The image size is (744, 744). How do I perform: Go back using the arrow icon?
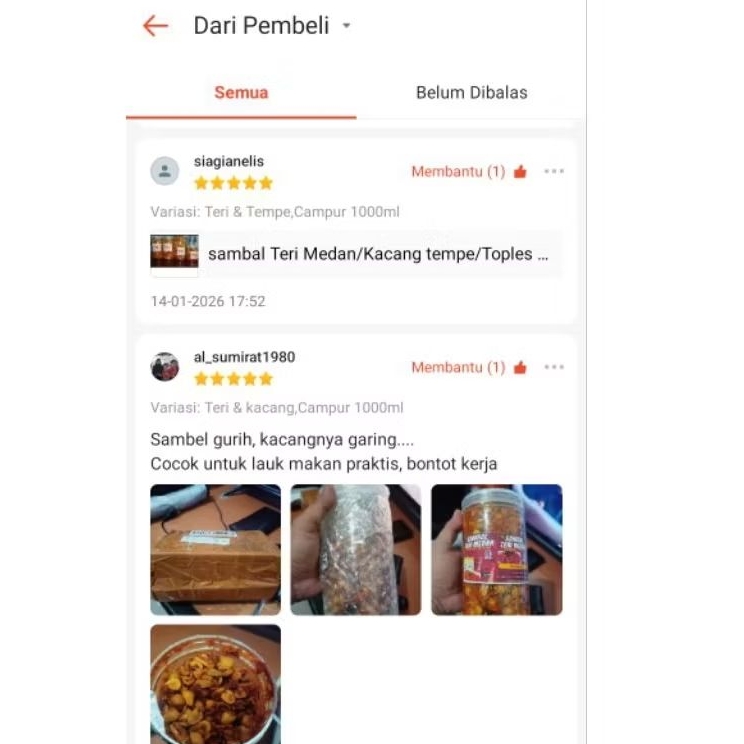point(155,26)
